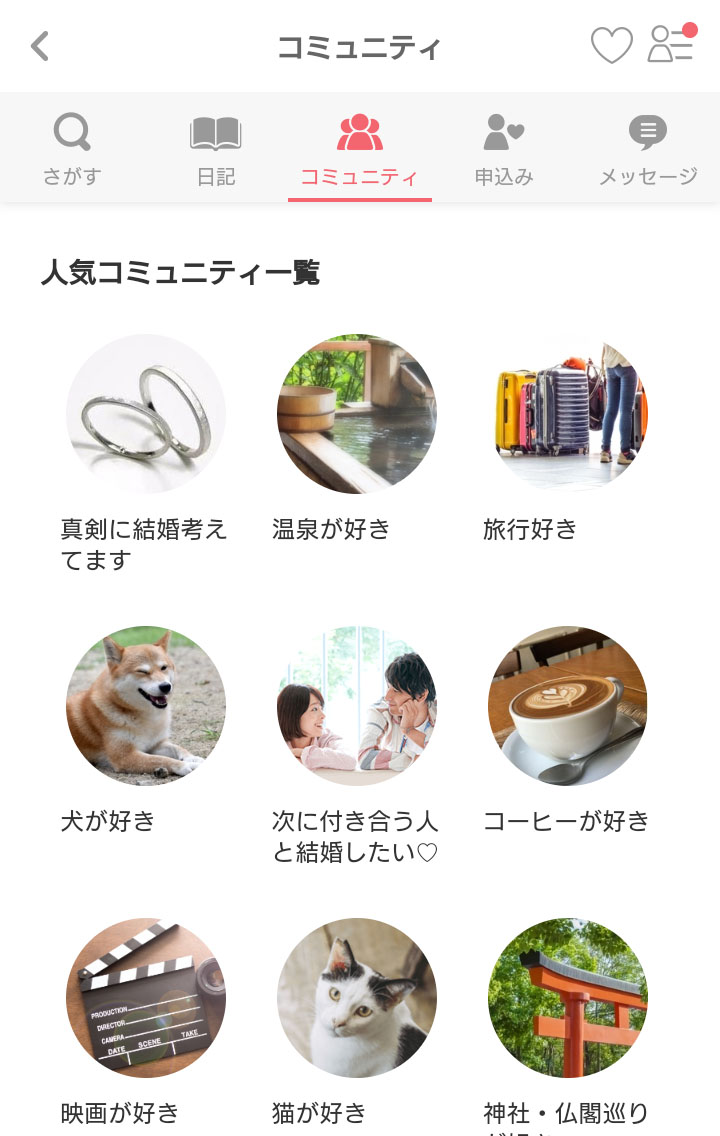720x1136 pixels.
Task: Open the 犬が好き community
Action: (x=146, y=706)
